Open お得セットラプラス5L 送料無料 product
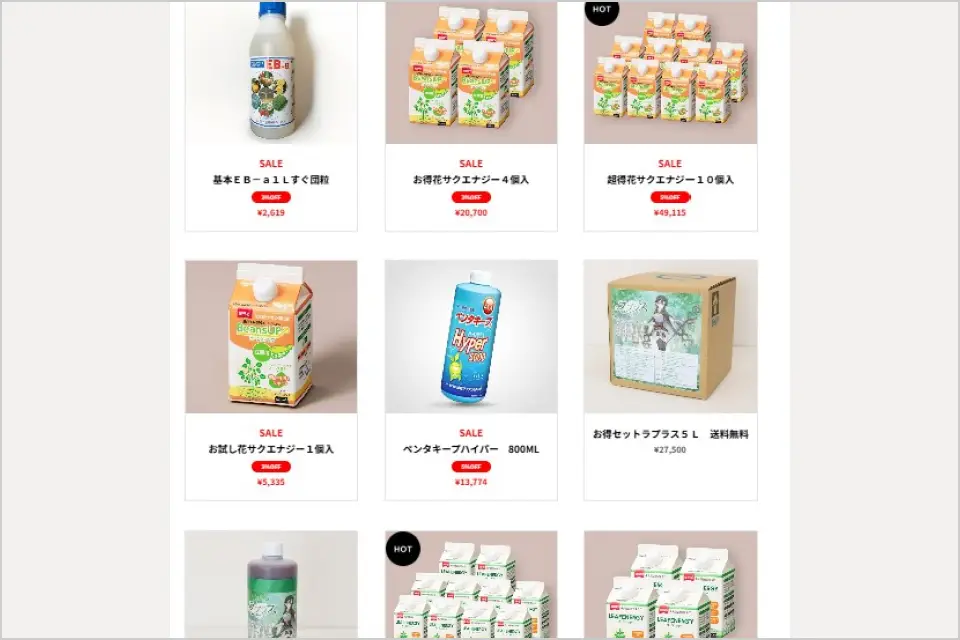 pos(670,434)
